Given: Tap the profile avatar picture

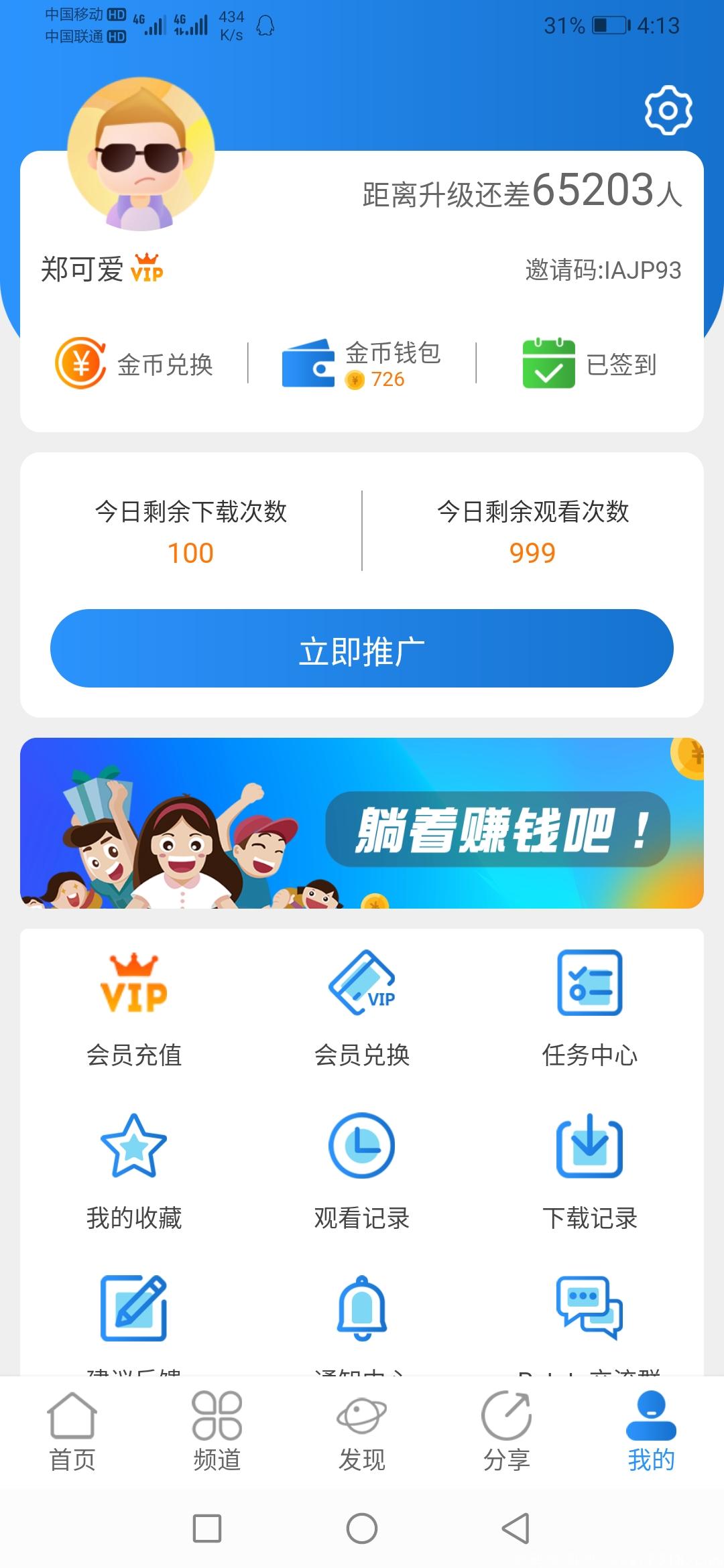Looking at the screenshot, I should coord(141,154).
